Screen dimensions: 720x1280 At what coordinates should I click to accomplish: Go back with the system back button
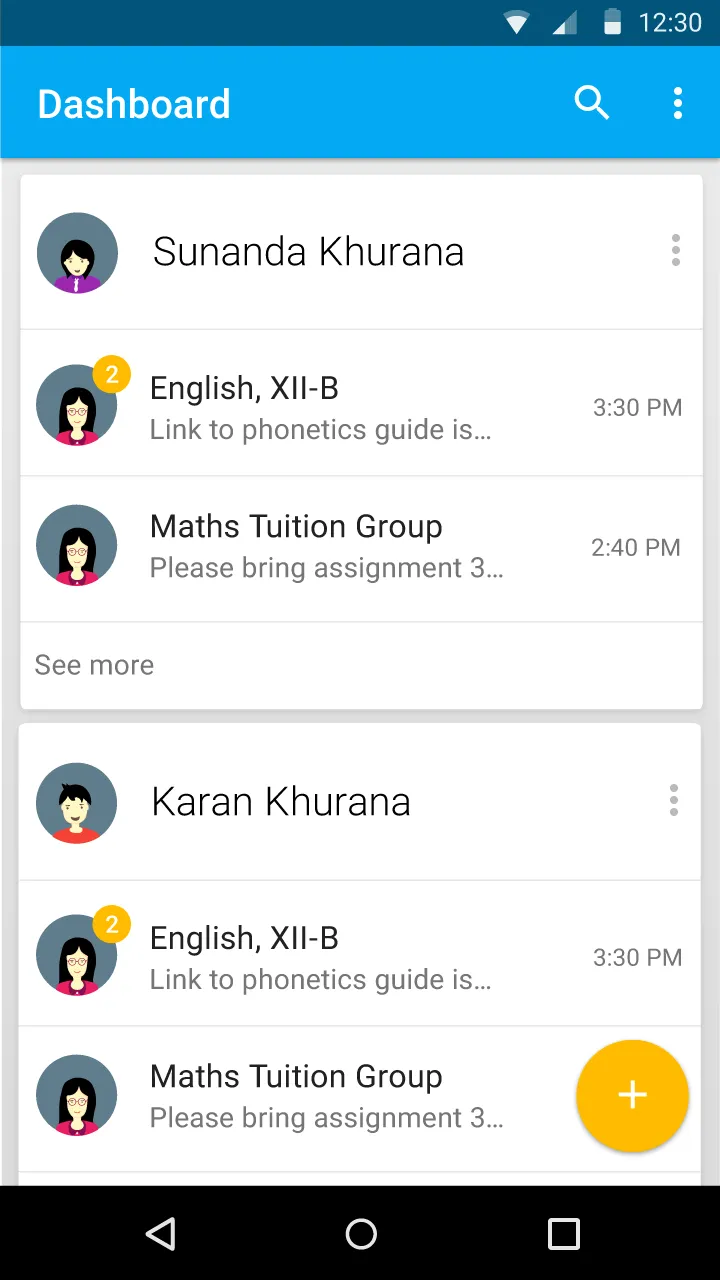(x=161, y=1234)
